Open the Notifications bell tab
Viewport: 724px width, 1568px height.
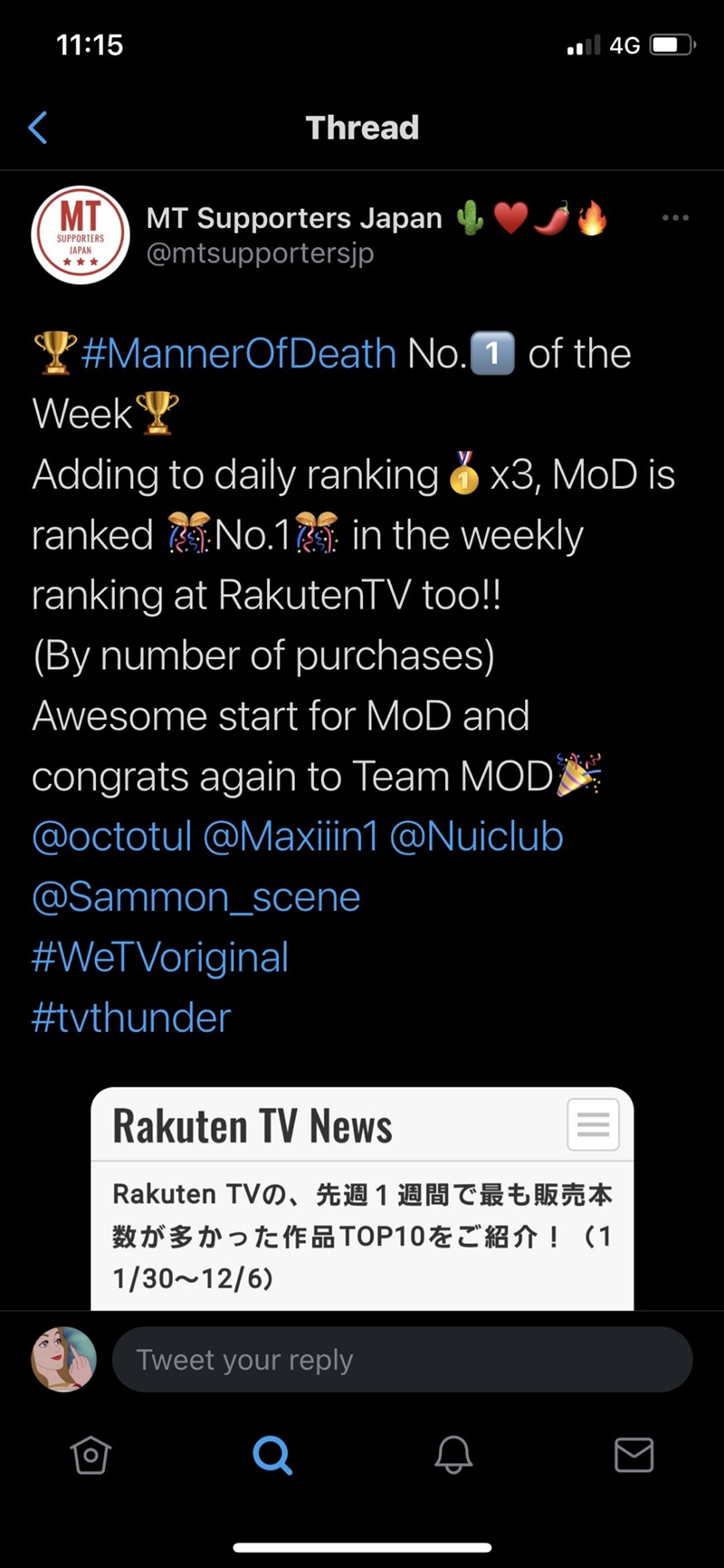coord(453,1455)
